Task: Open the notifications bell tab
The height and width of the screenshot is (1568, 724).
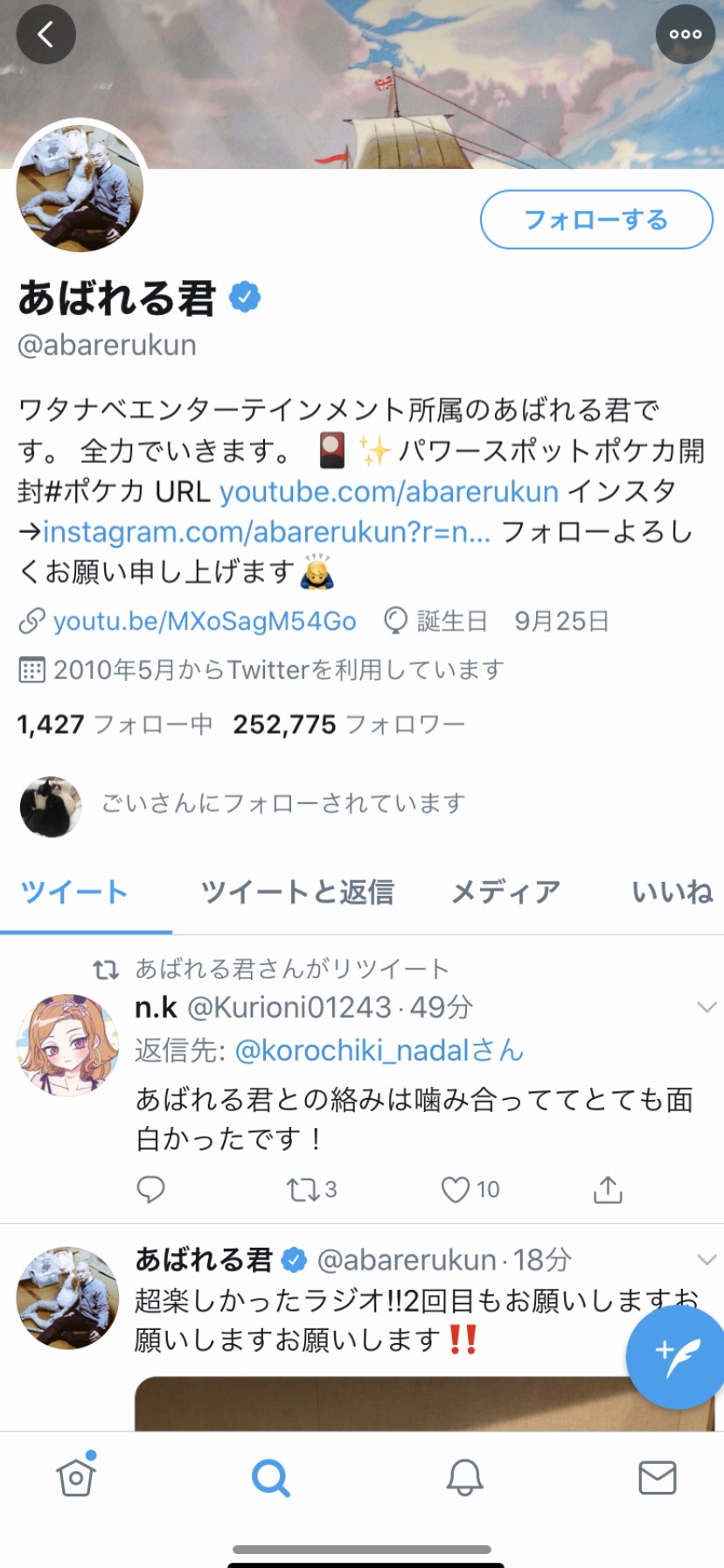Action: tap(464, 1478)
